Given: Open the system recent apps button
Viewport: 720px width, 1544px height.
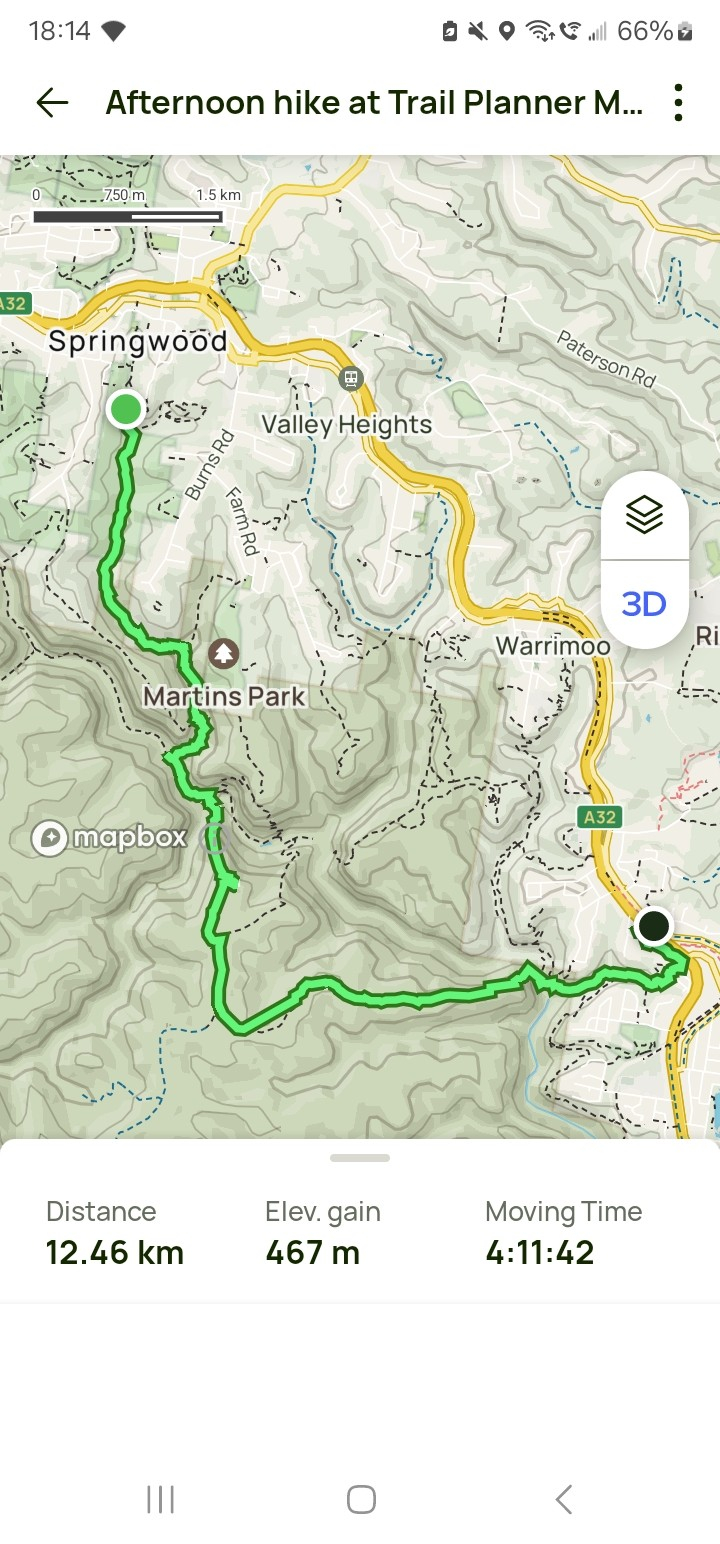Looking at the screenshot, I should [x=160, y=1498].
